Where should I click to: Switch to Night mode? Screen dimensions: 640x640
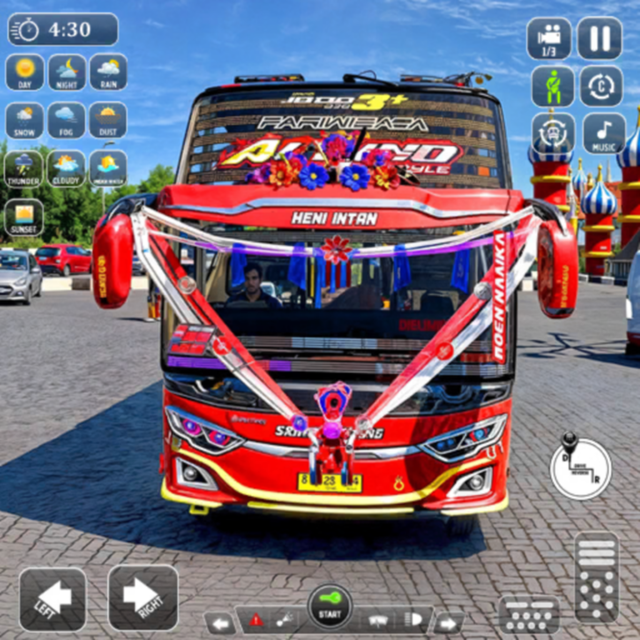click(66, 73)
